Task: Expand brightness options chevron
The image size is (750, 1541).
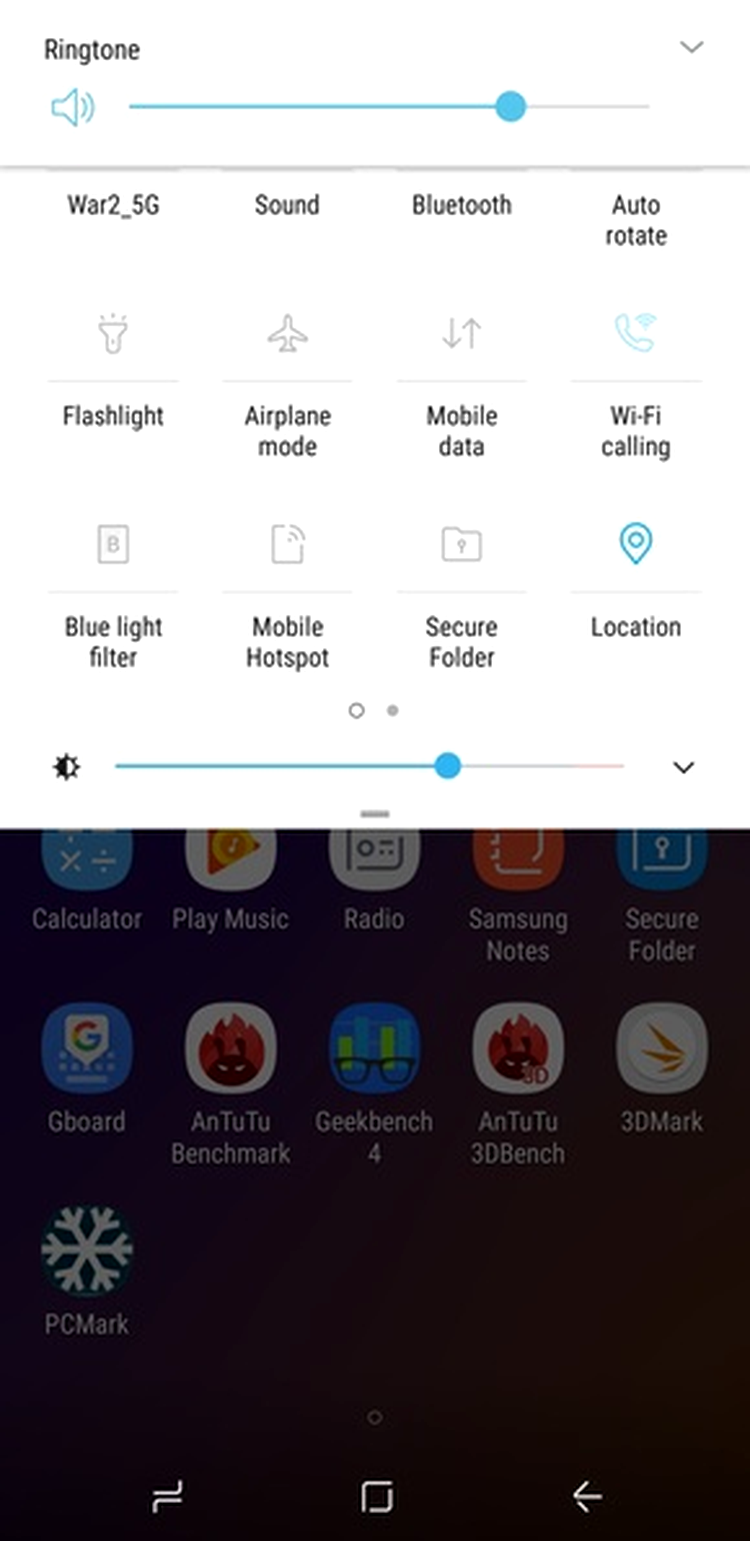Action: 683,767
